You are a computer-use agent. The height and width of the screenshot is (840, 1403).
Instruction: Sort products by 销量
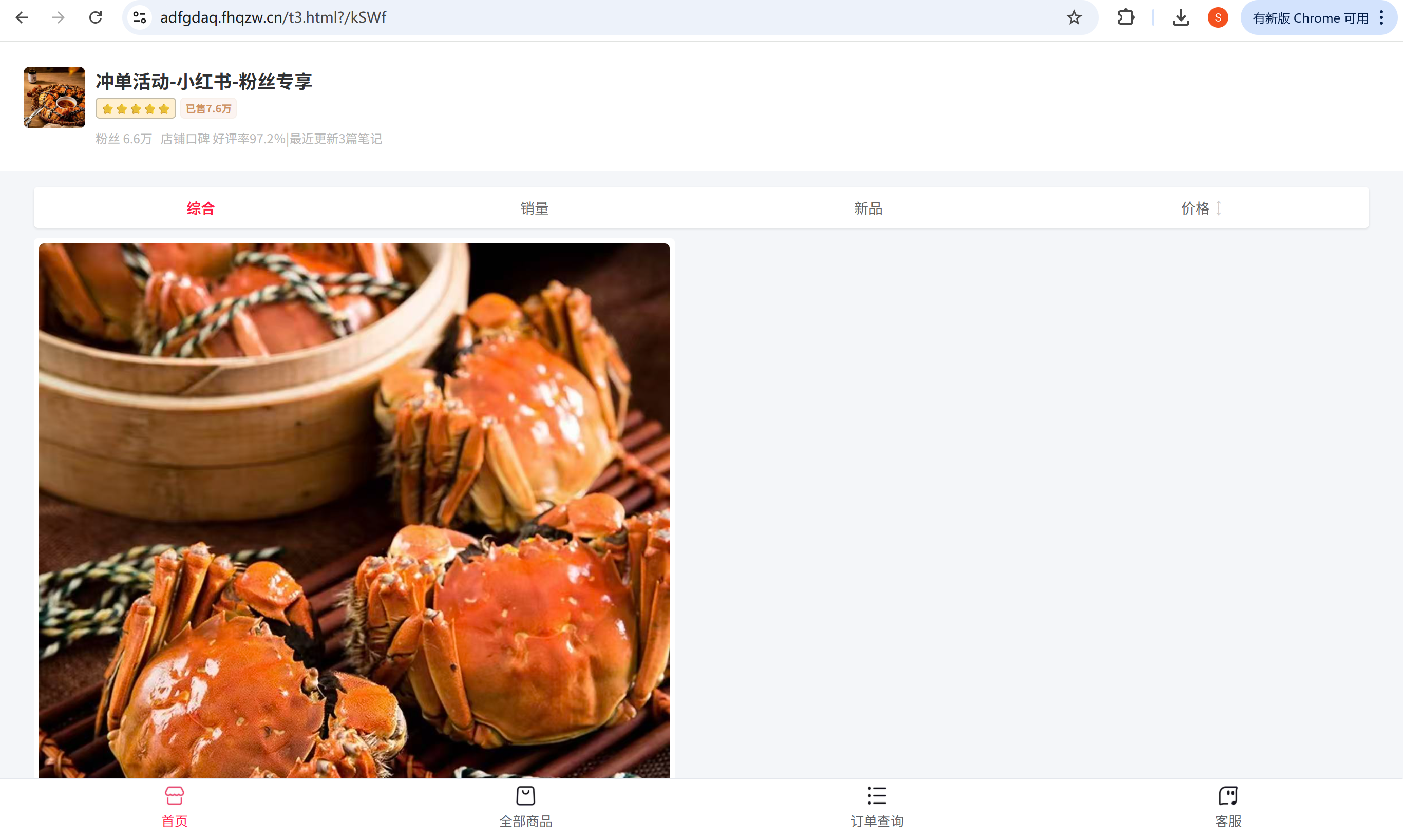click(x=534, y=208)
